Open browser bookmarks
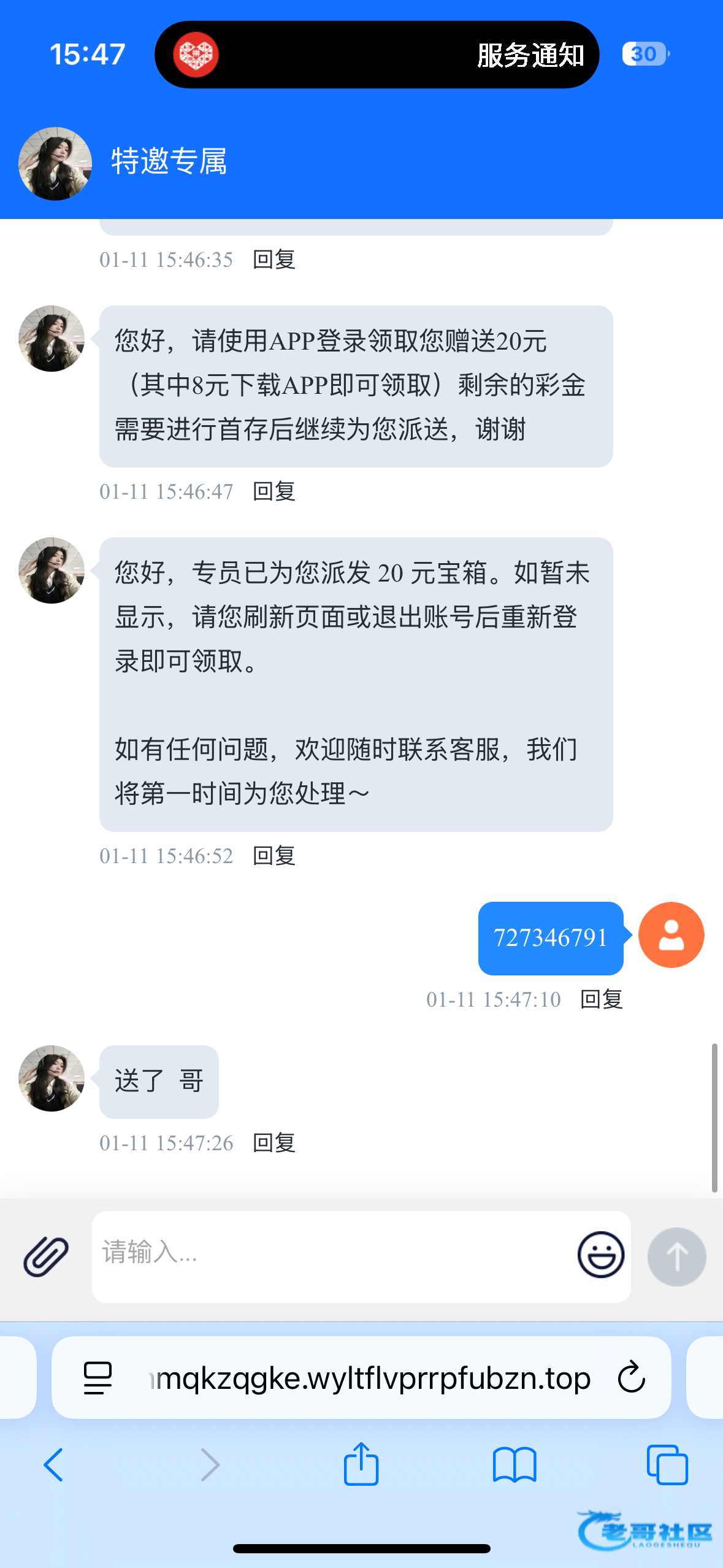The height and width of the screenshot is (1568, 723). (515, 1464)
